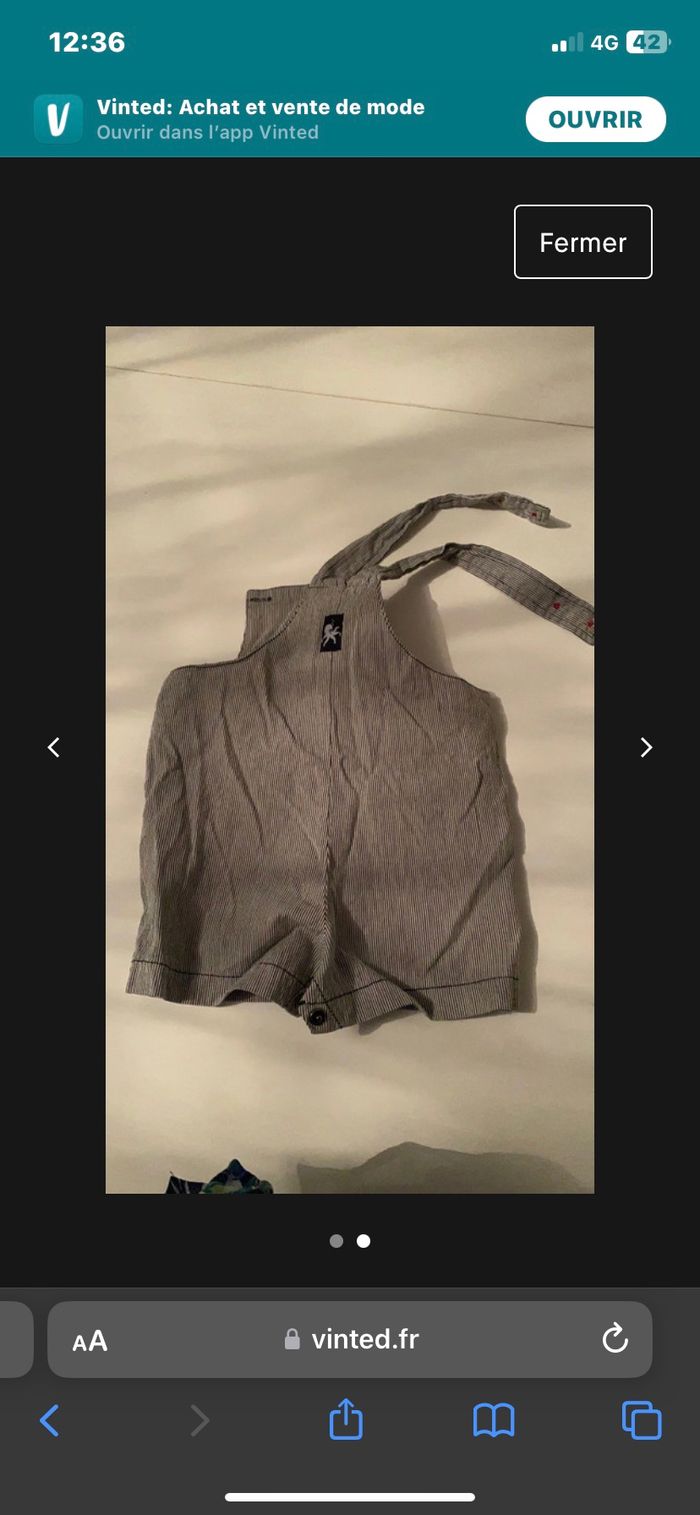700x1515 pixels.
Task: Close the photo viewer with Fermer
Action: click(x=583, y=242)
